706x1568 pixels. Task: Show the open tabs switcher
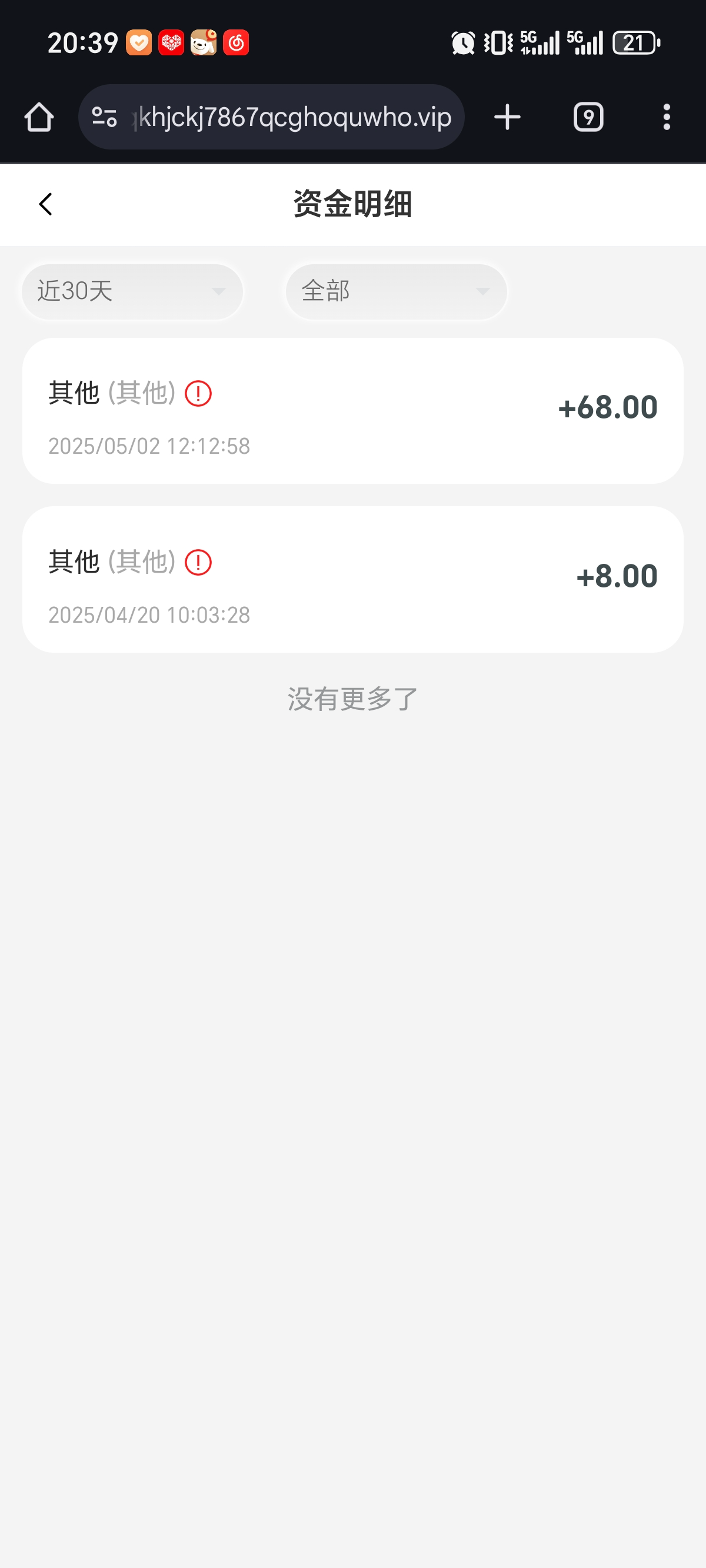(x=588, y=117)
